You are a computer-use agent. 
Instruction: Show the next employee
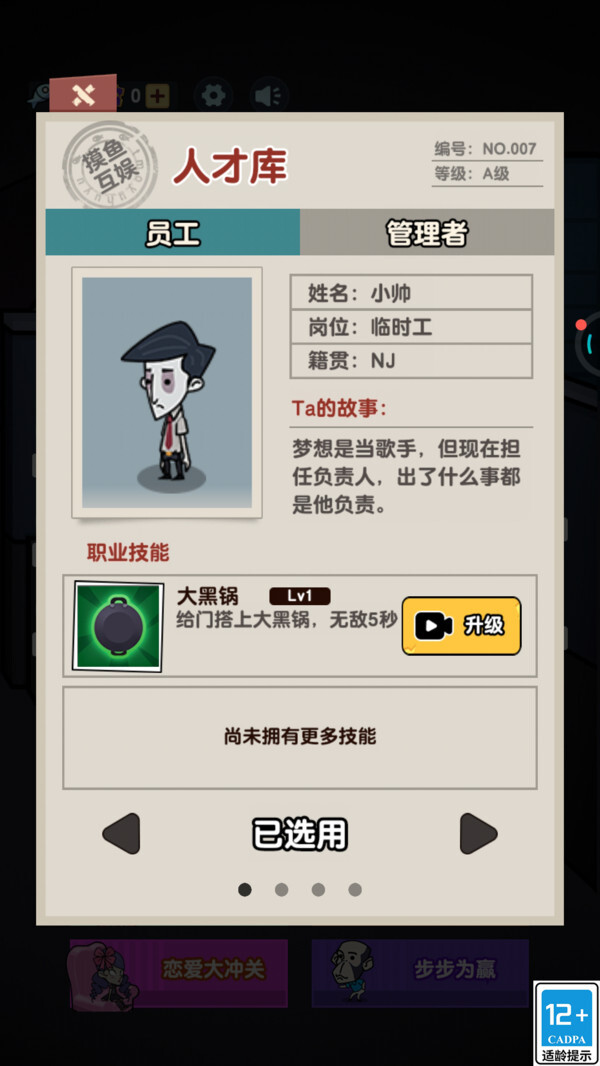[477, 833]
